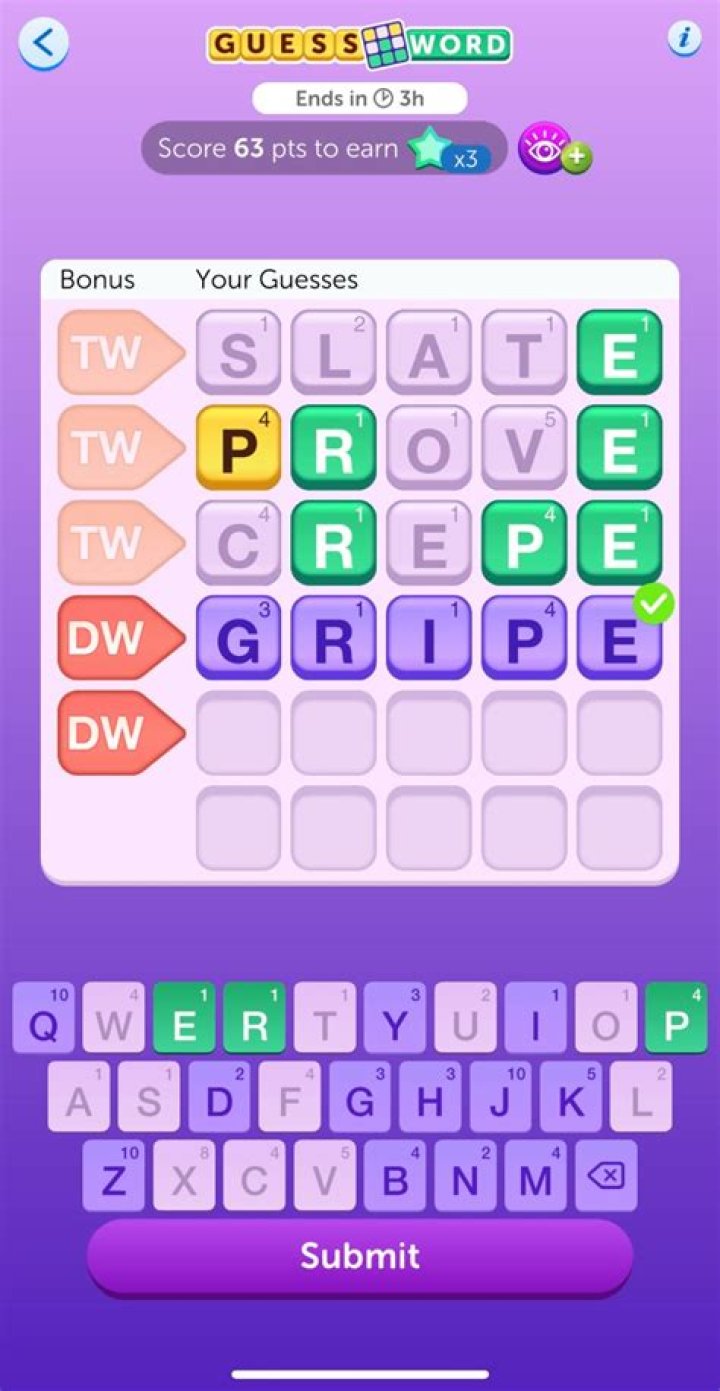Go back using the arrow button

click(x=43, y=44)
